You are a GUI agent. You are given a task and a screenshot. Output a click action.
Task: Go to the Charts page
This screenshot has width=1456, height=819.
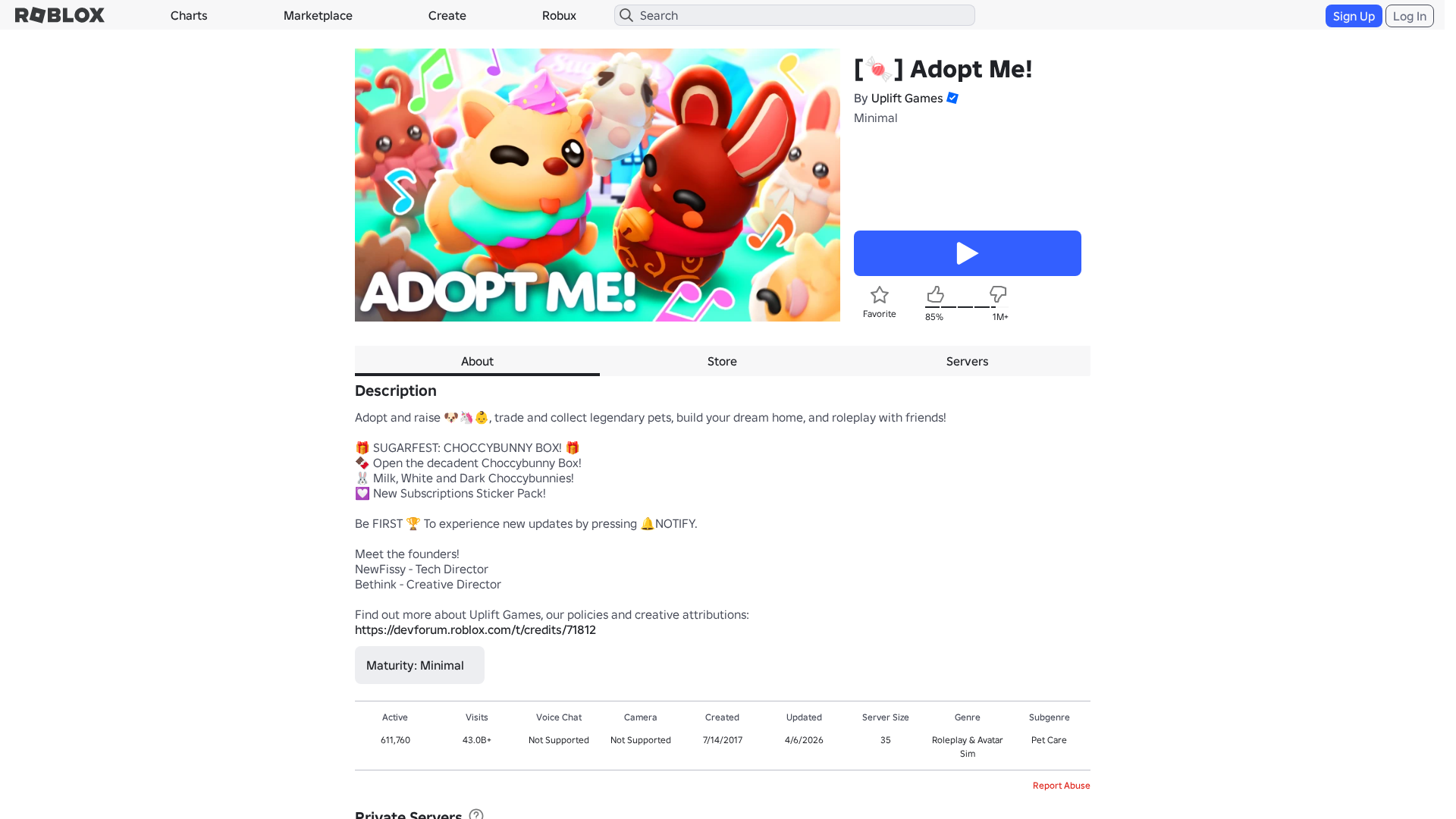click(x=189, y=15)
